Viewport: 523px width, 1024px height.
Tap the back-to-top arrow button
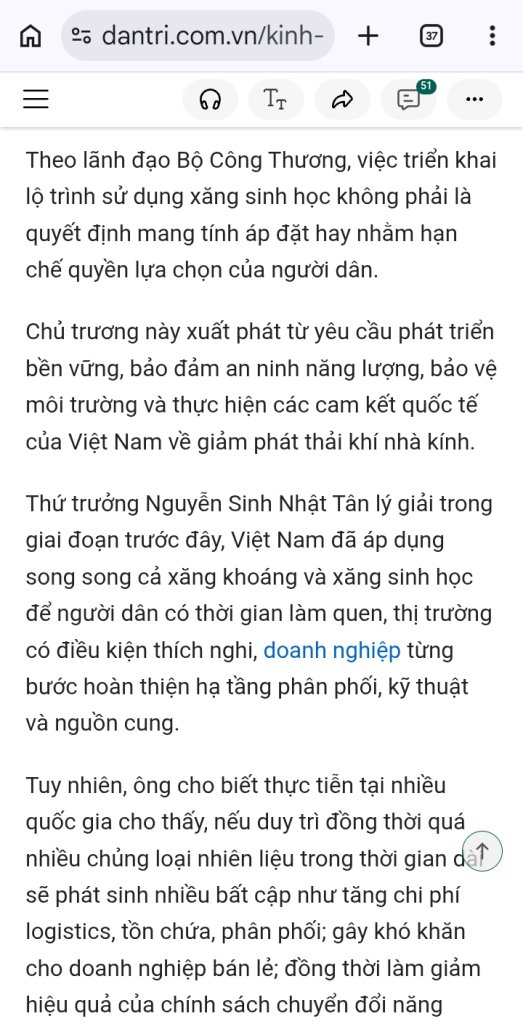pos(482,851)
